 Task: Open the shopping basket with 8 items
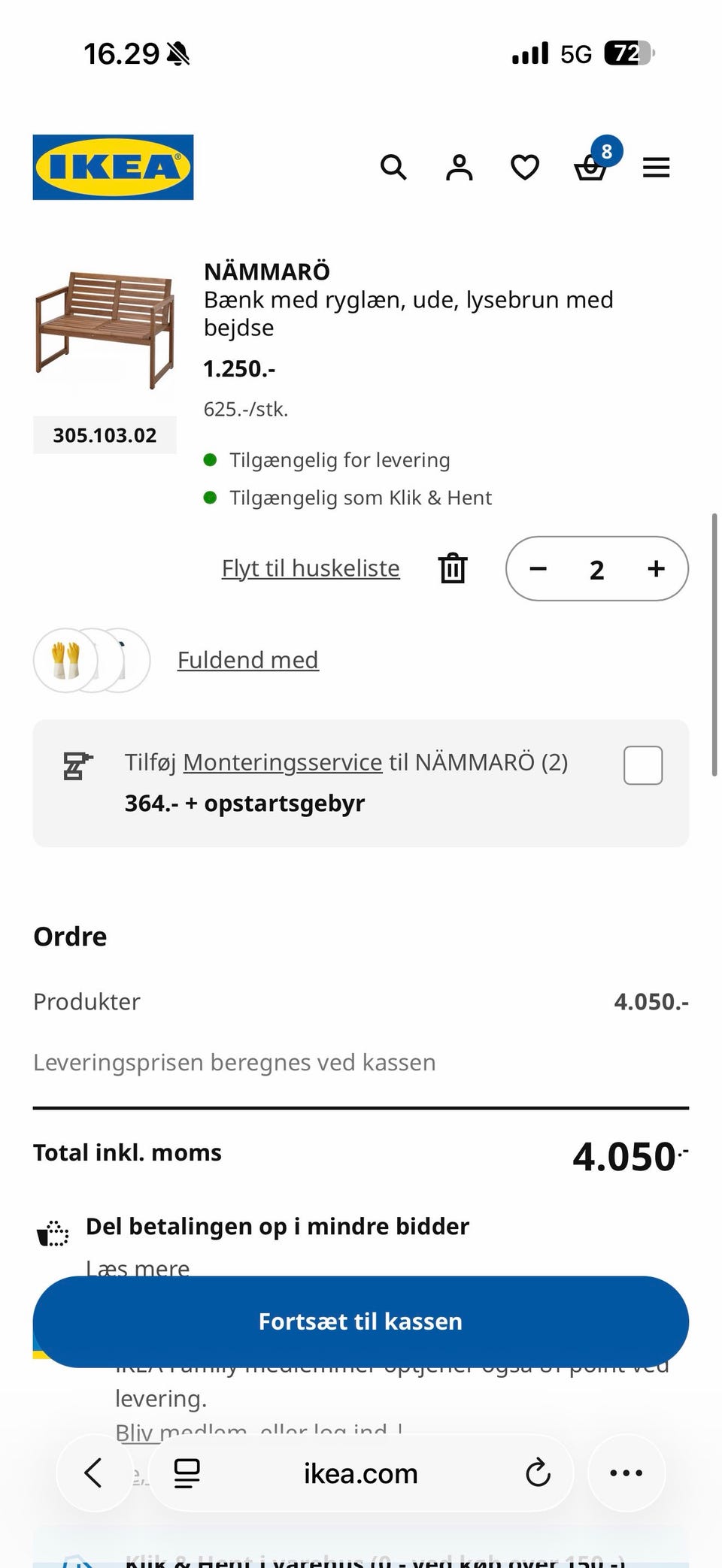[591, 166]
